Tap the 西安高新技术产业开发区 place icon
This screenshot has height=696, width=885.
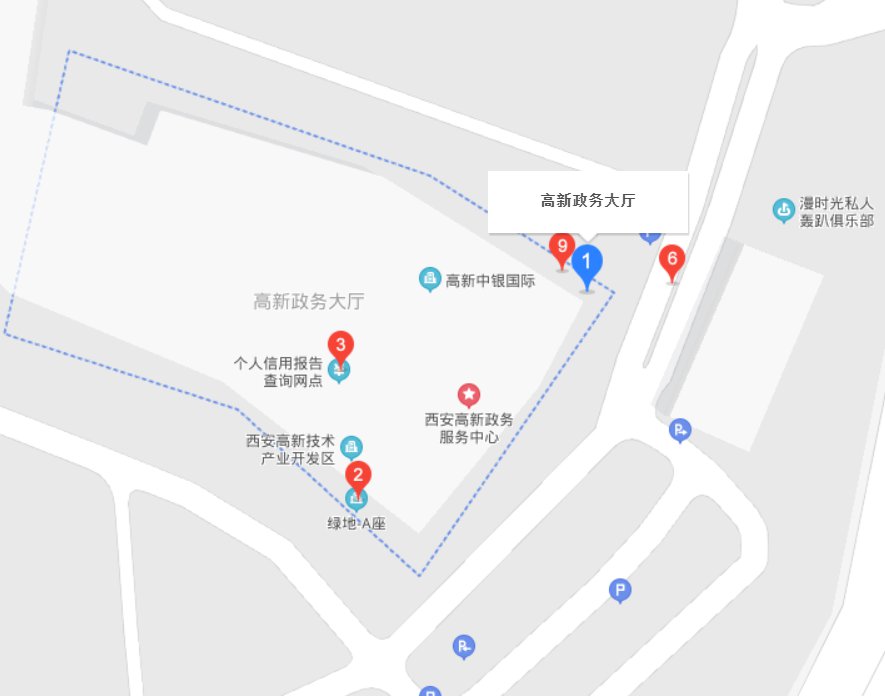pyautogui.click(x=351, y=446)
